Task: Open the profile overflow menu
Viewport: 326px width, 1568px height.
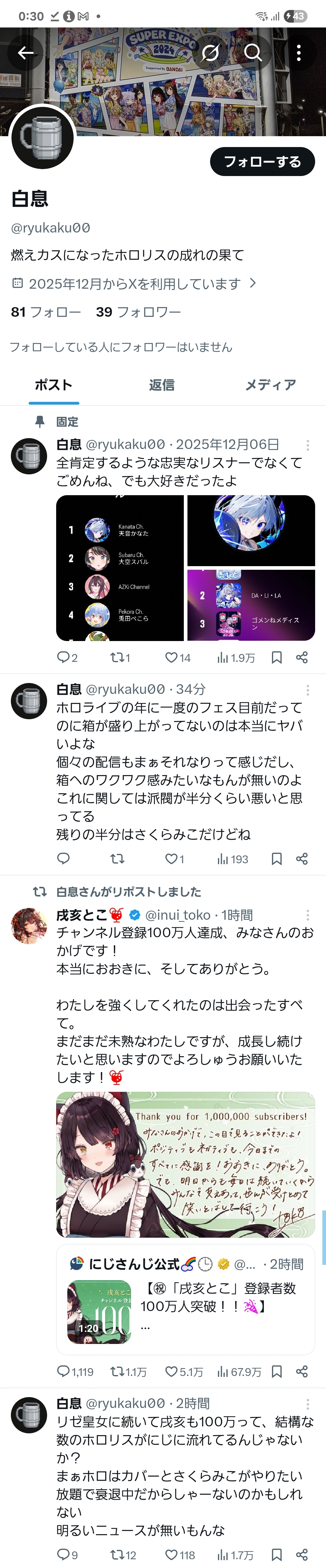Action: (298, 53)
